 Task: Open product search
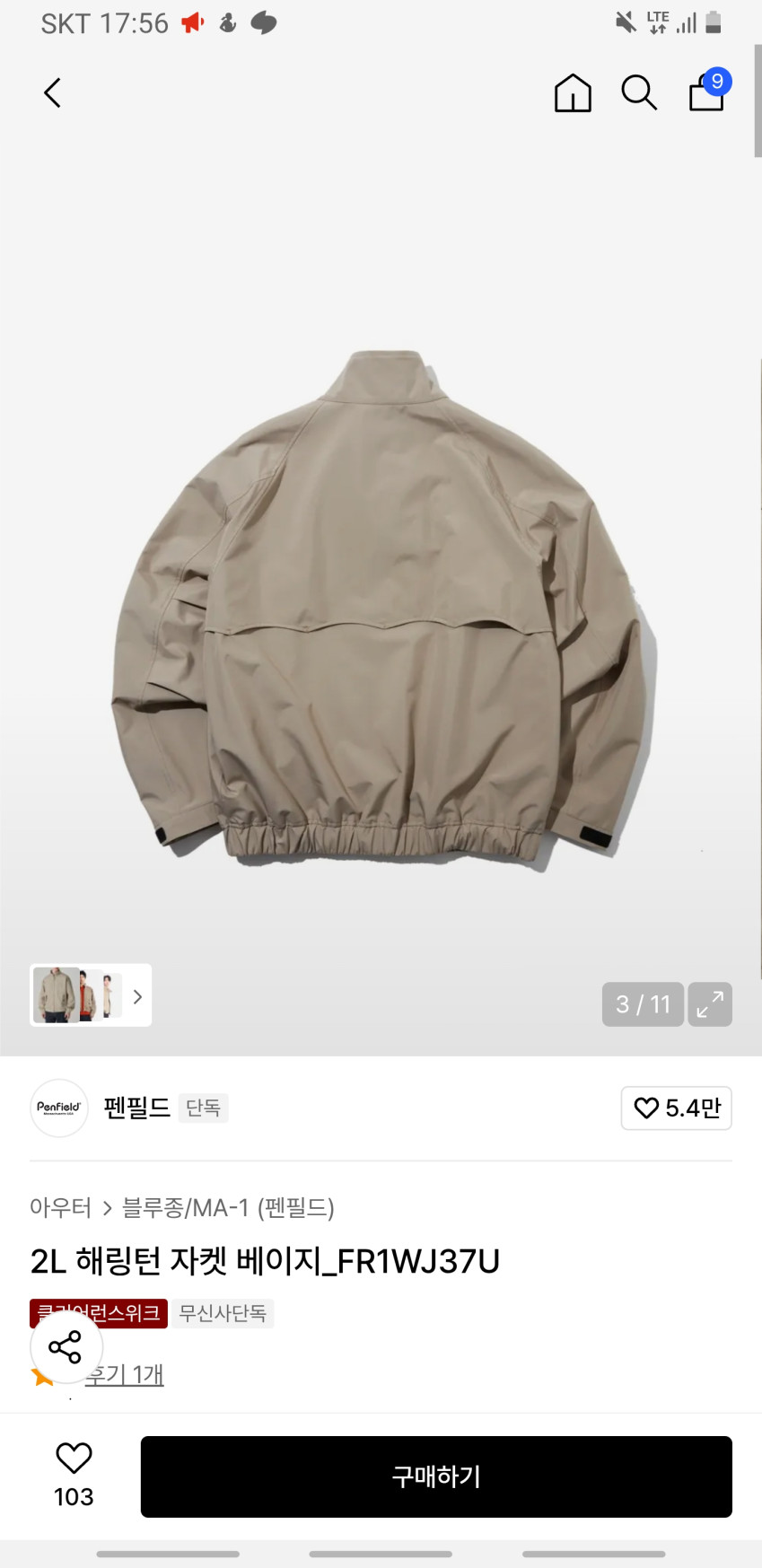coord(639,92)
